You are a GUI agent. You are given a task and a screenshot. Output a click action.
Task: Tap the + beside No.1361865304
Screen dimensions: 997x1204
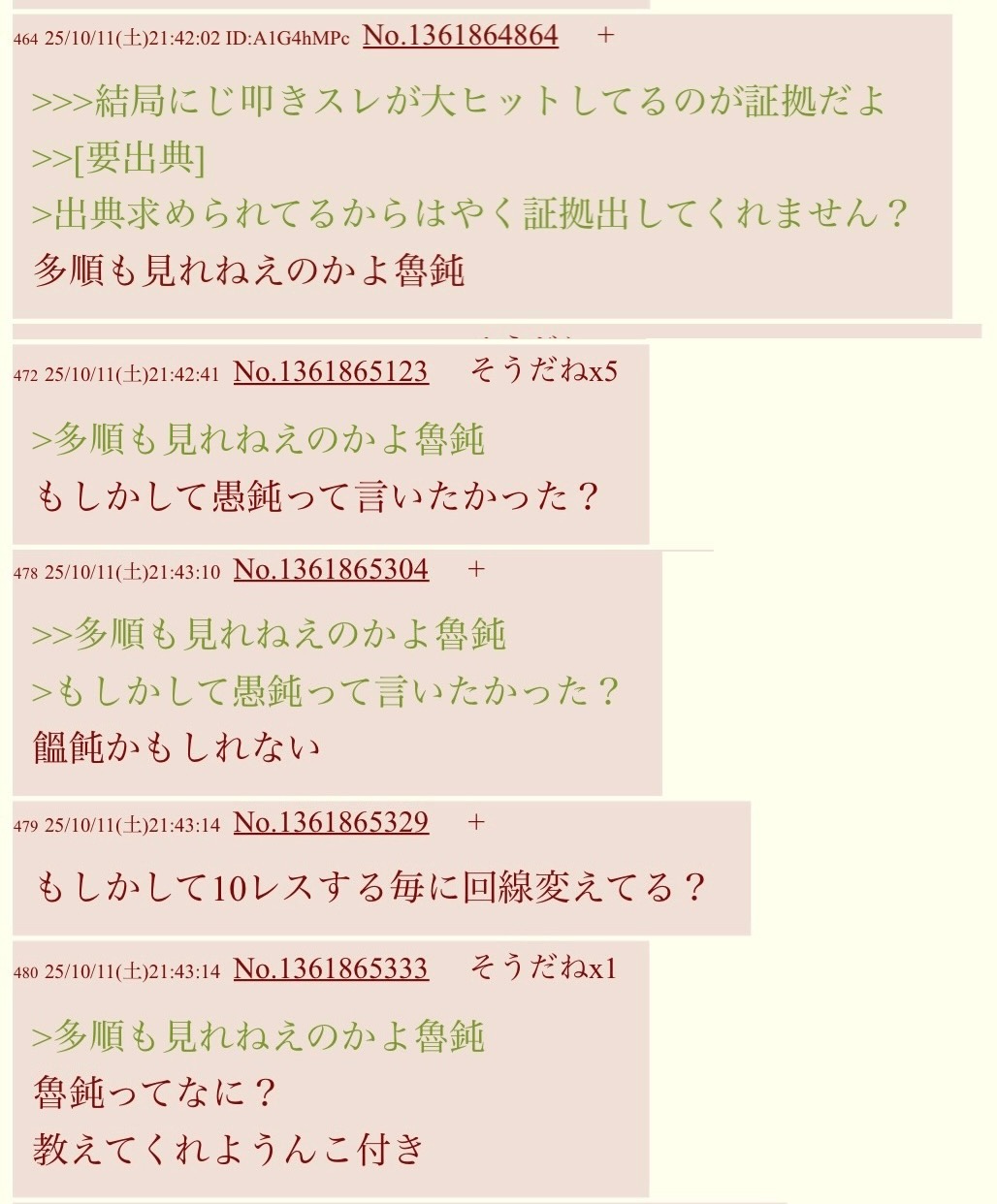click(x=475, y=569)
